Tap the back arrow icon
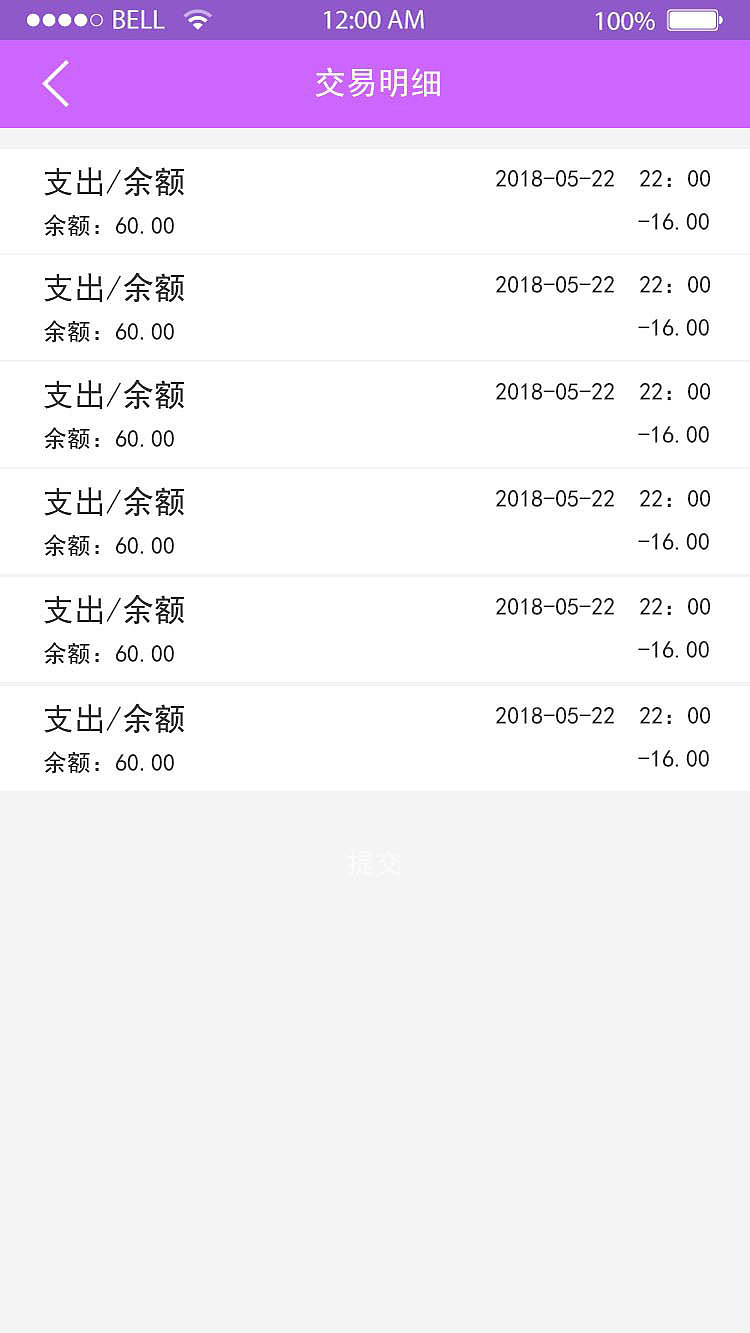The width and height of the screenshot is (750, 1333). 55,84
